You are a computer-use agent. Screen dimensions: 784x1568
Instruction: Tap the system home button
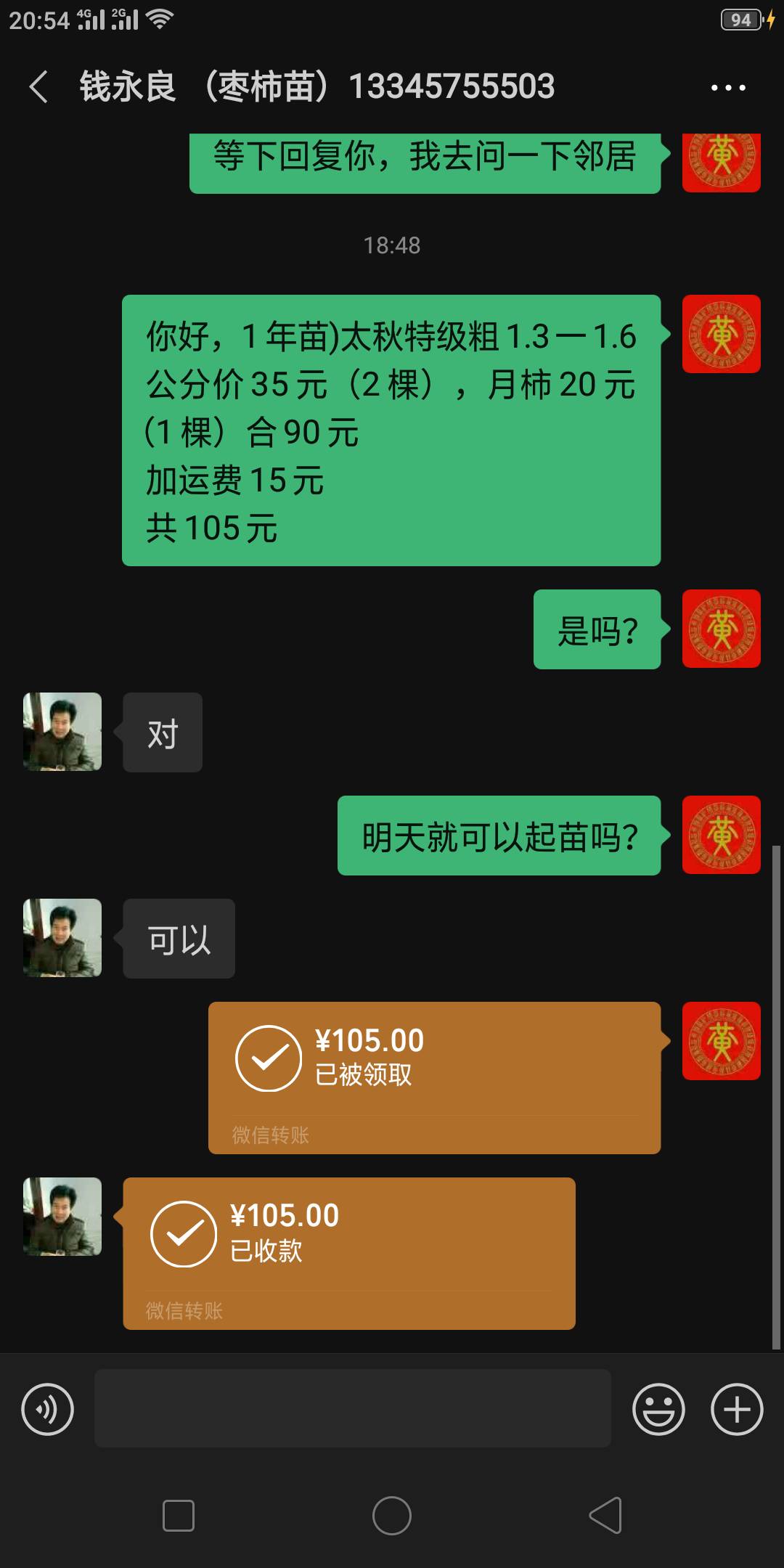(x=392, y=1516)
